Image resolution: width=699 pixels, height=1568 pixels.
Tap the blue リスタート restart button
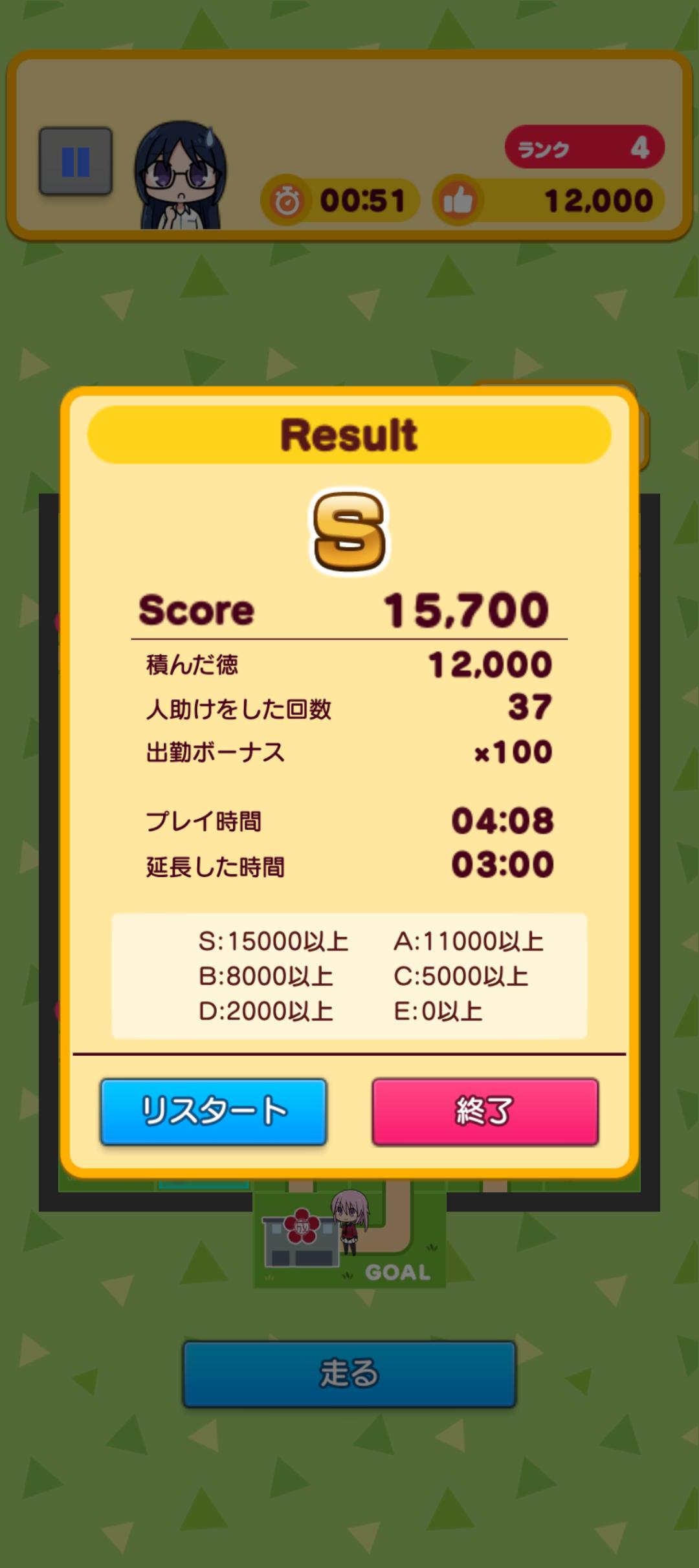(x=214, y=1111)
